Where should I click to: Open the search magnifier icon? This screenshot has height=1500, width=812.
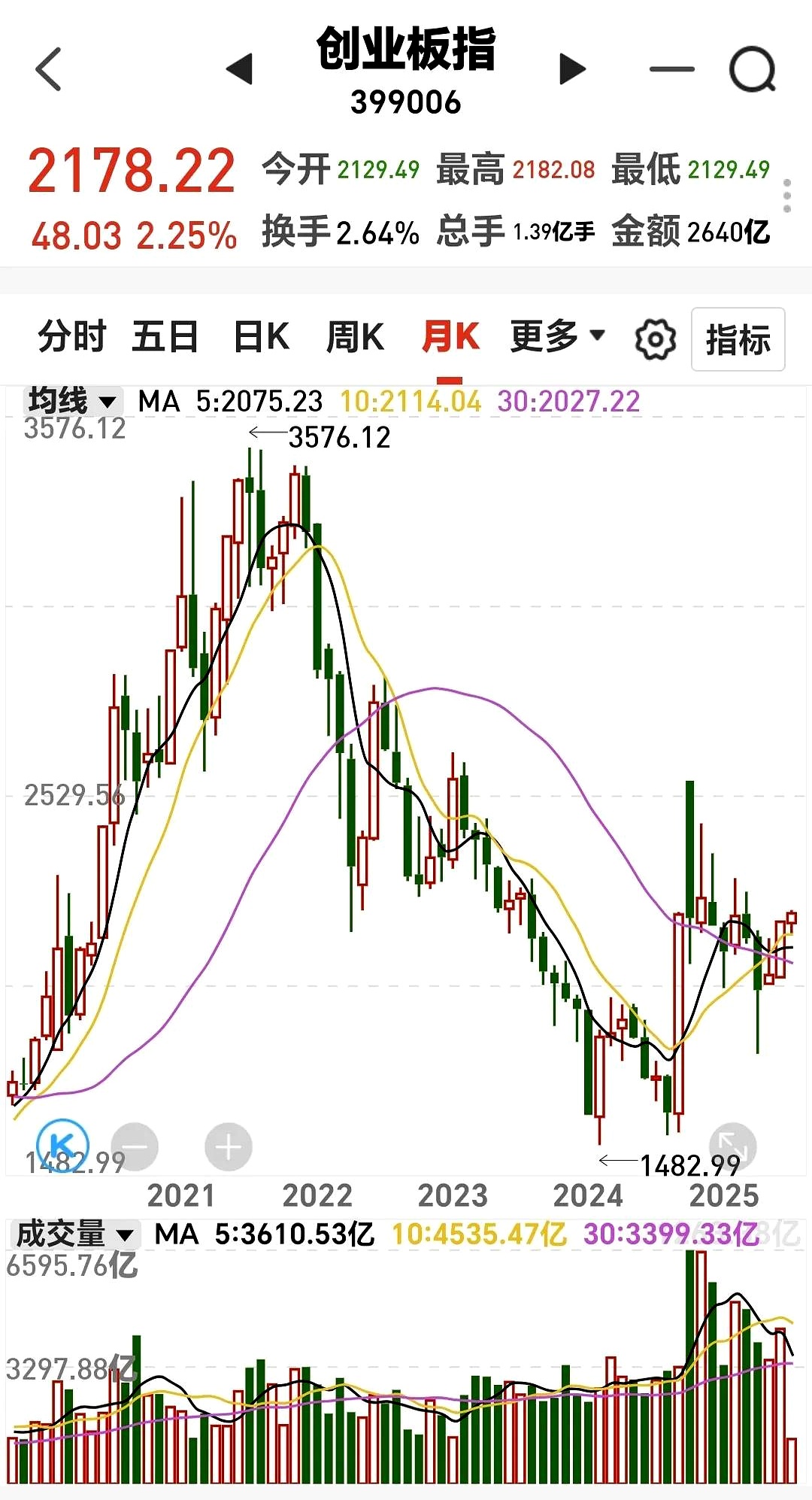[x=752, y=68]
